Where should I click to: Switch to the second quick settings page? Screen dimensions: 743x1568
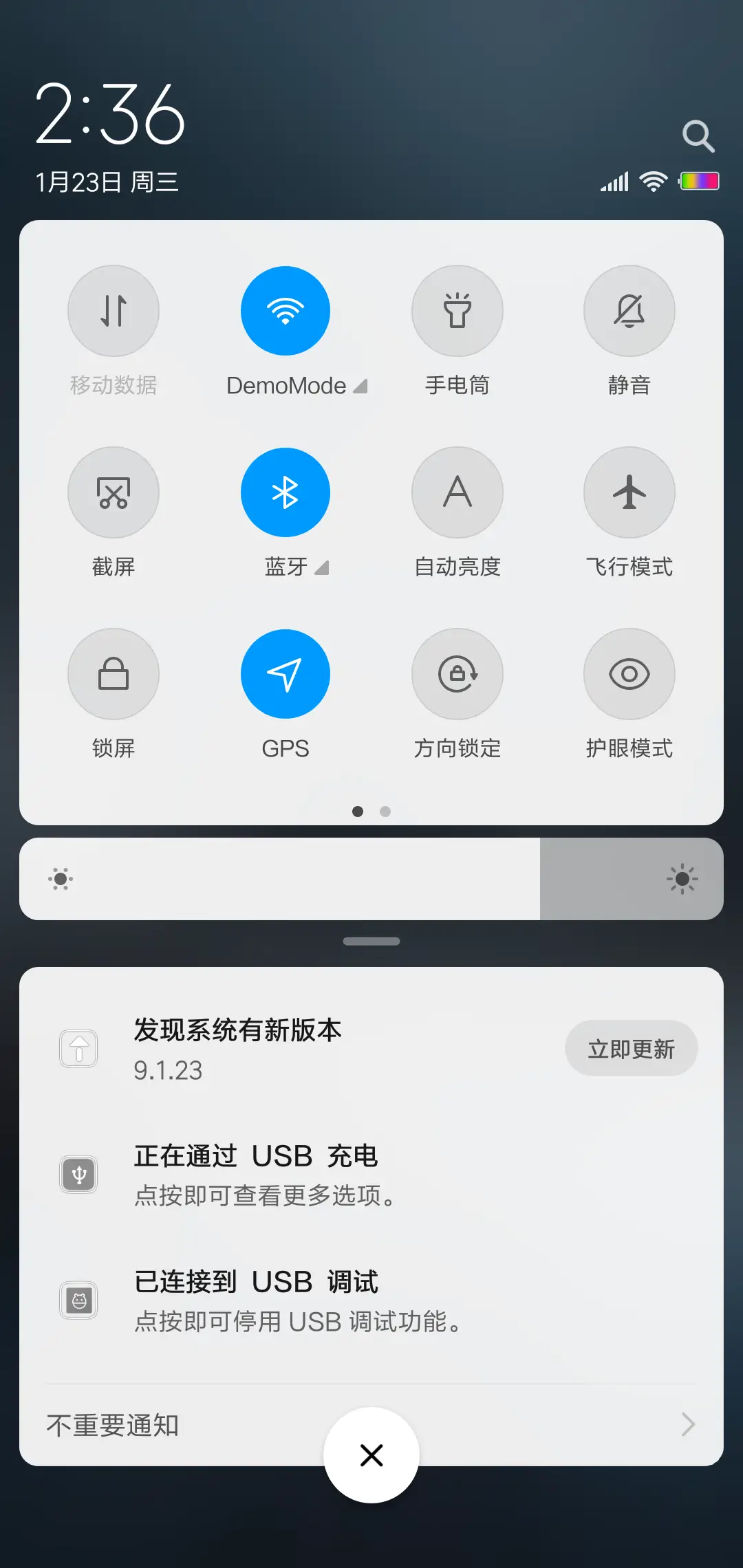point(385,812)
